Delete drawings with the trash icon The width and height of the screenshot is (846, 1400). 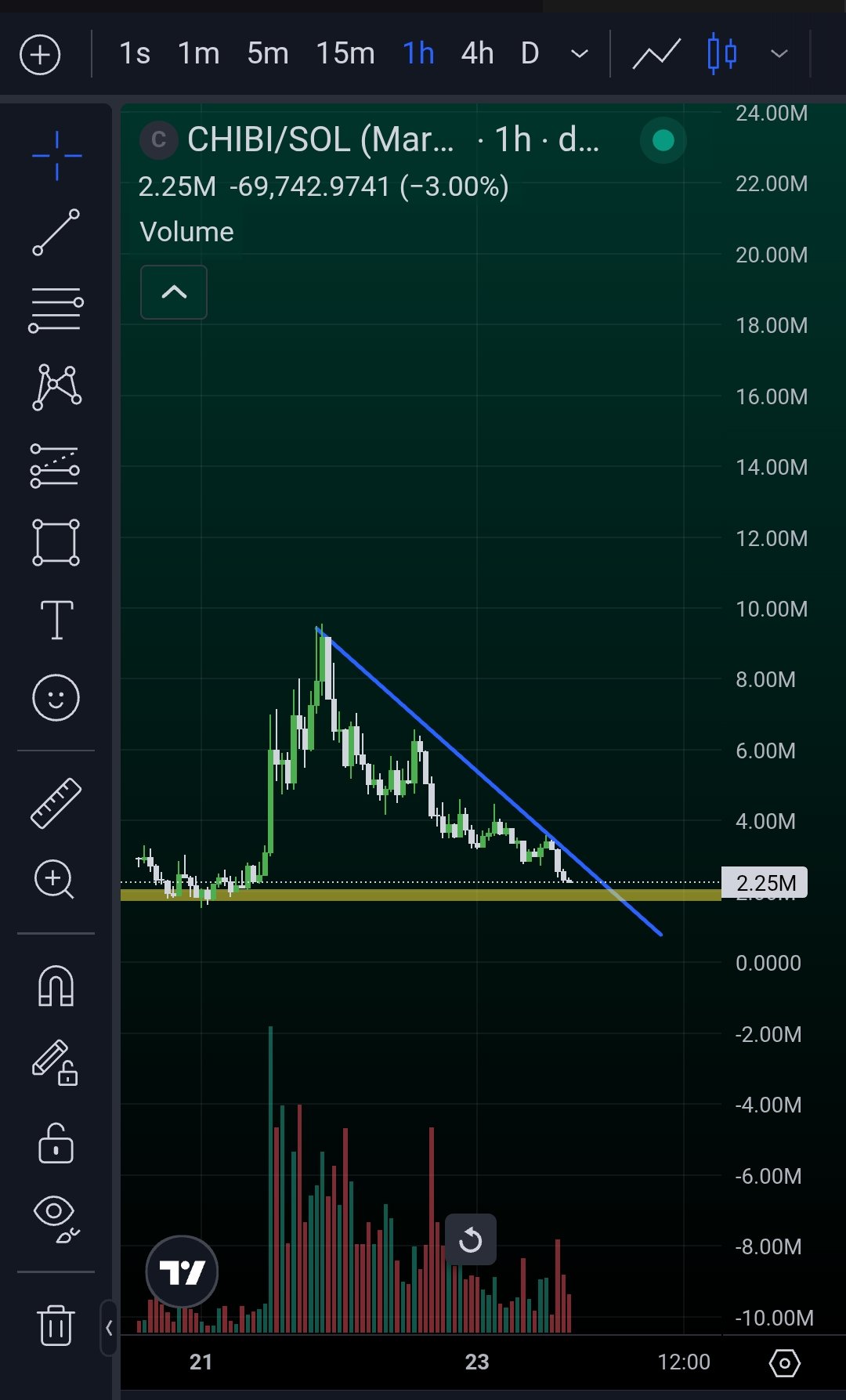(56, 1326)
